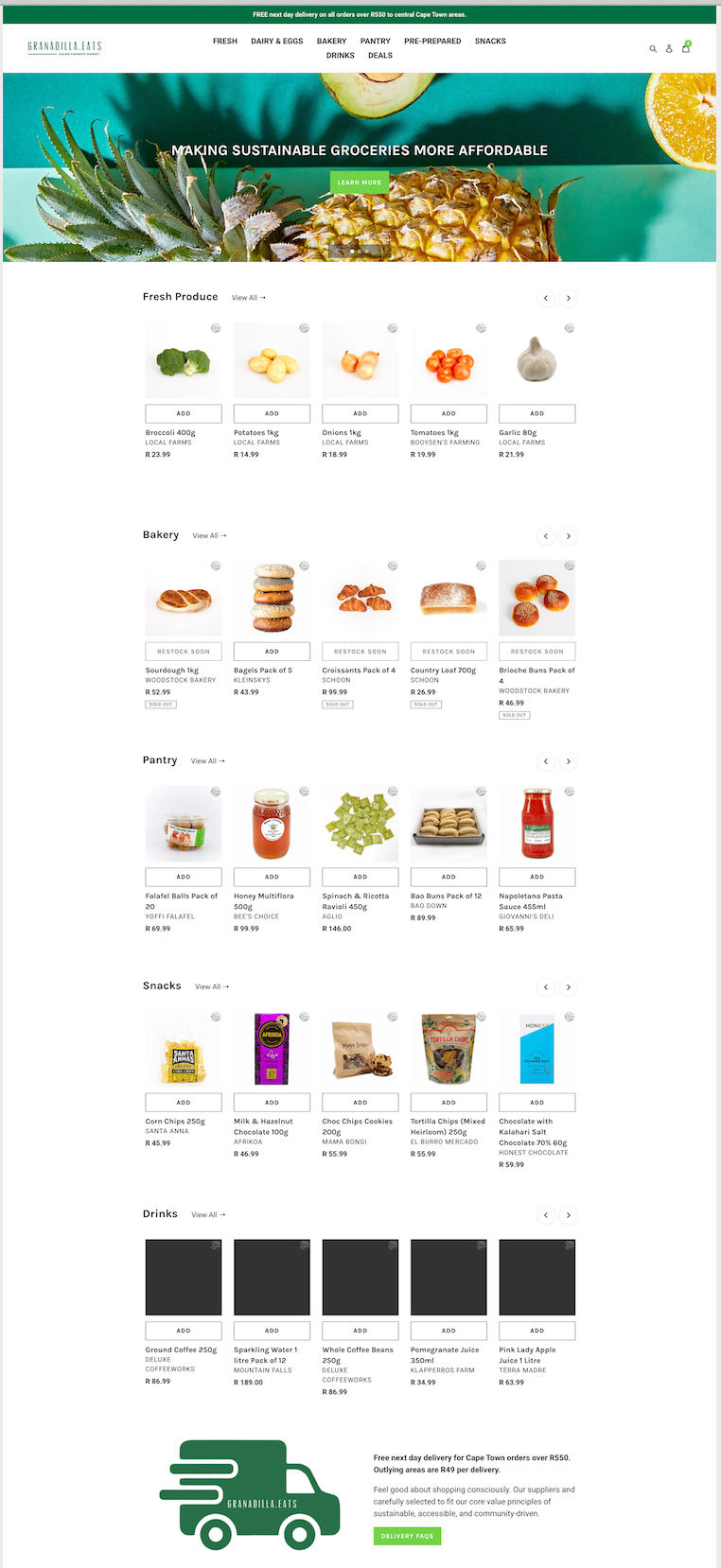Click the quick view icon on Broccoli 400g
This screenshot has width=721, height=1568.
(x=216, y=328)
